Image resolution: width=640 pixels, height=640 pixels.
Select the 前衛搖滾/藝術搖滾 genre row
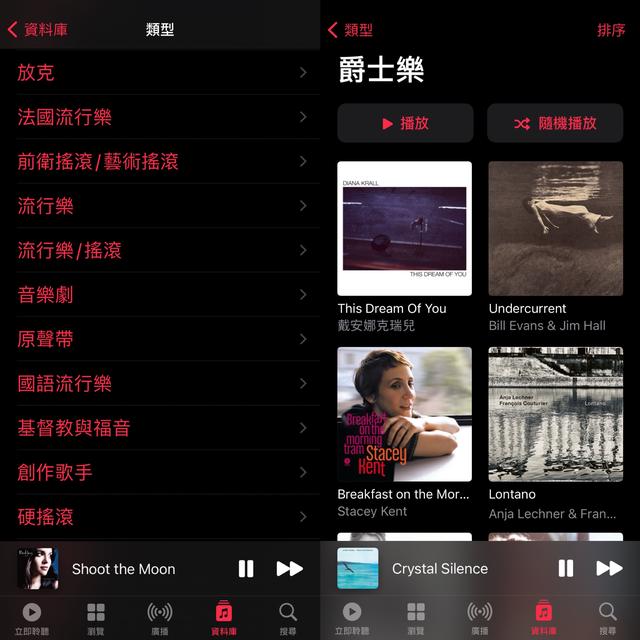coord(160,161)
